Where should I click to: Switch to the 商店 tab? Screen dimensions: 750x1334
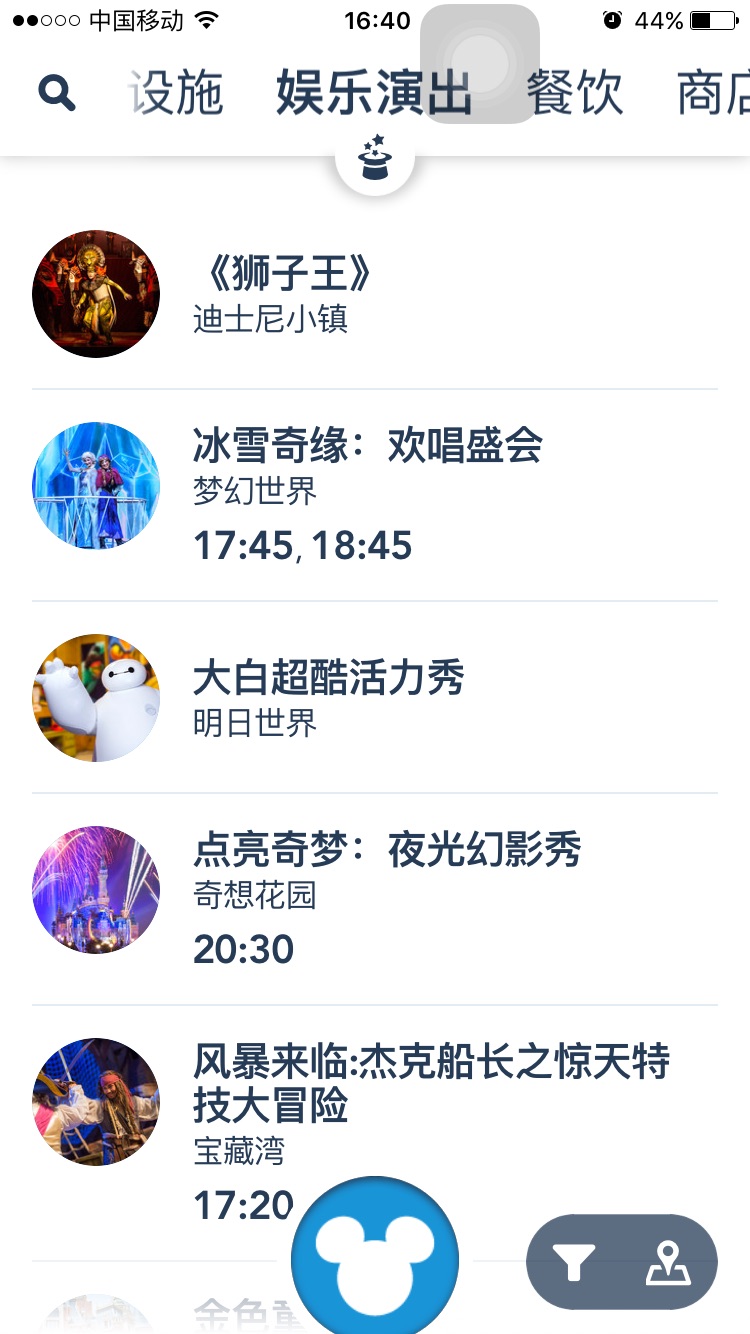point(712,94)
